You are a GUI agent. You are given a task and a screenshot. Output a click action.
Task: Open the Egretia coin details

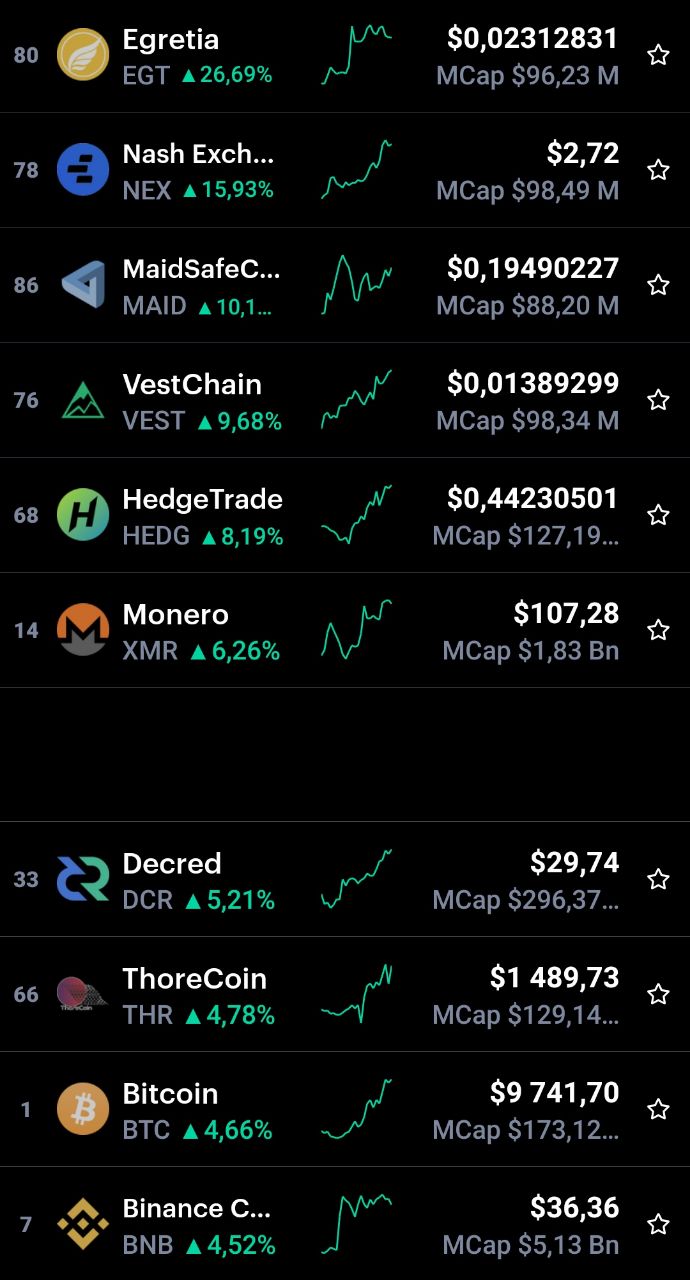pyautogui.click(x=345, y=56)
